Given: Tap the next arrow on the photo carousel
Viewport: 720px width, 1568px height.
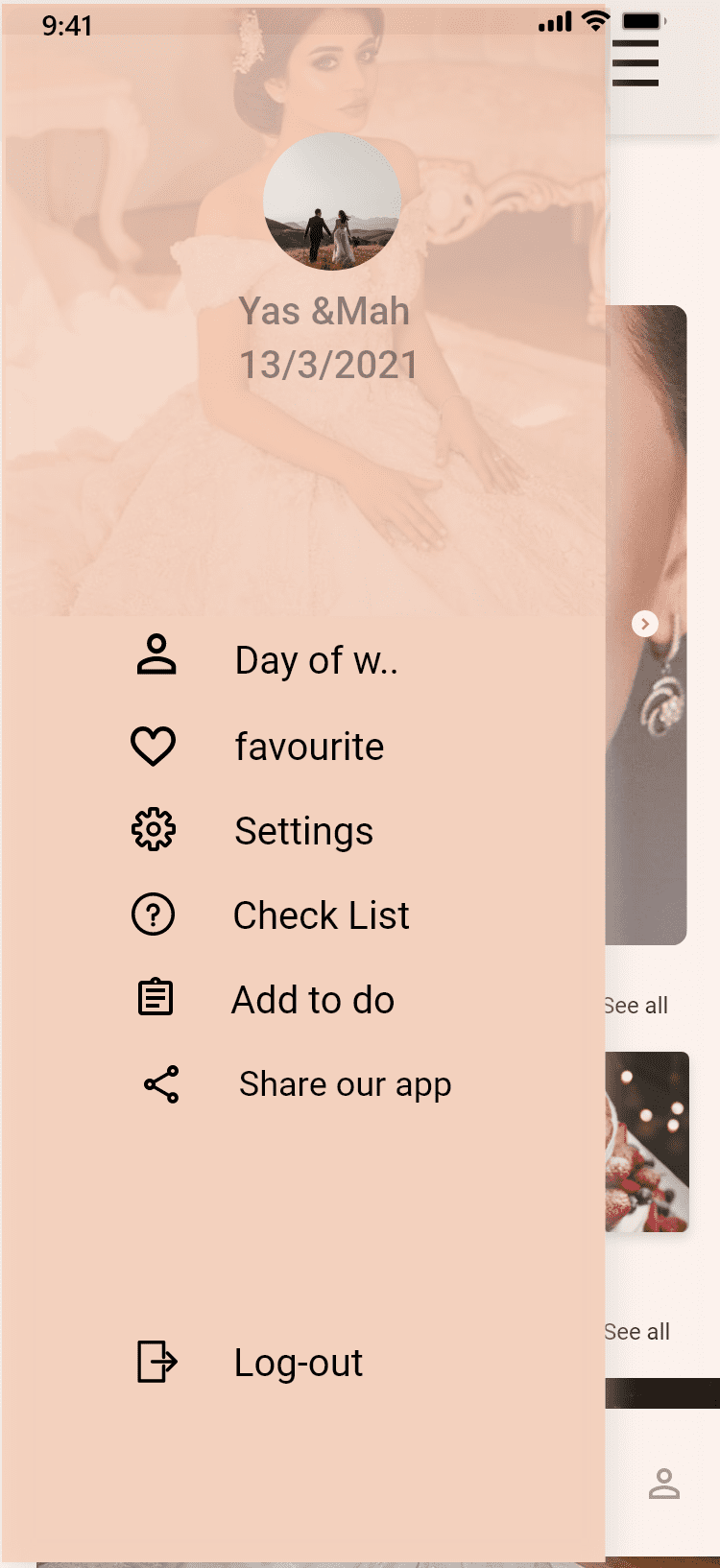Looking at the screenshot, I should [645, 624].
